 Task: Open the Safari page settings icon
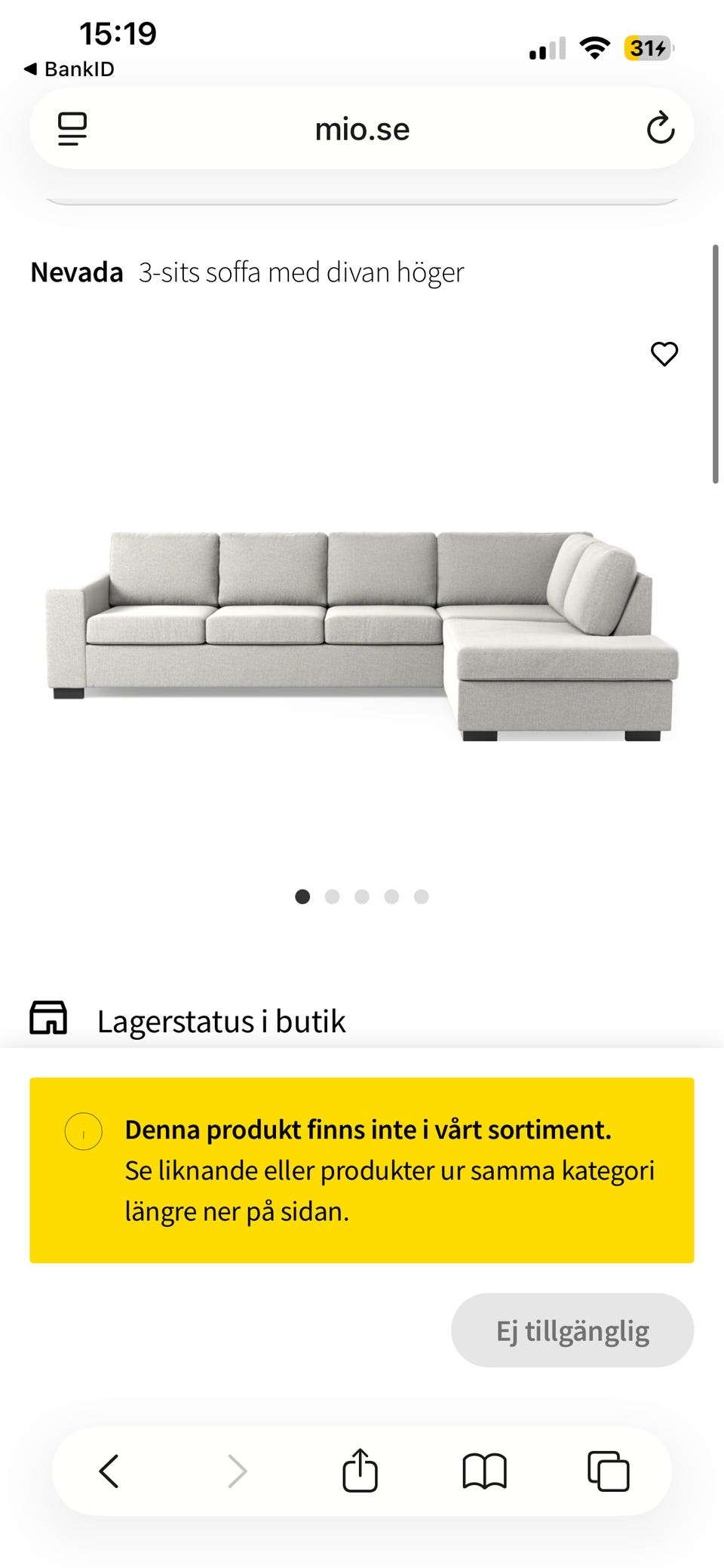click(73, 128)
